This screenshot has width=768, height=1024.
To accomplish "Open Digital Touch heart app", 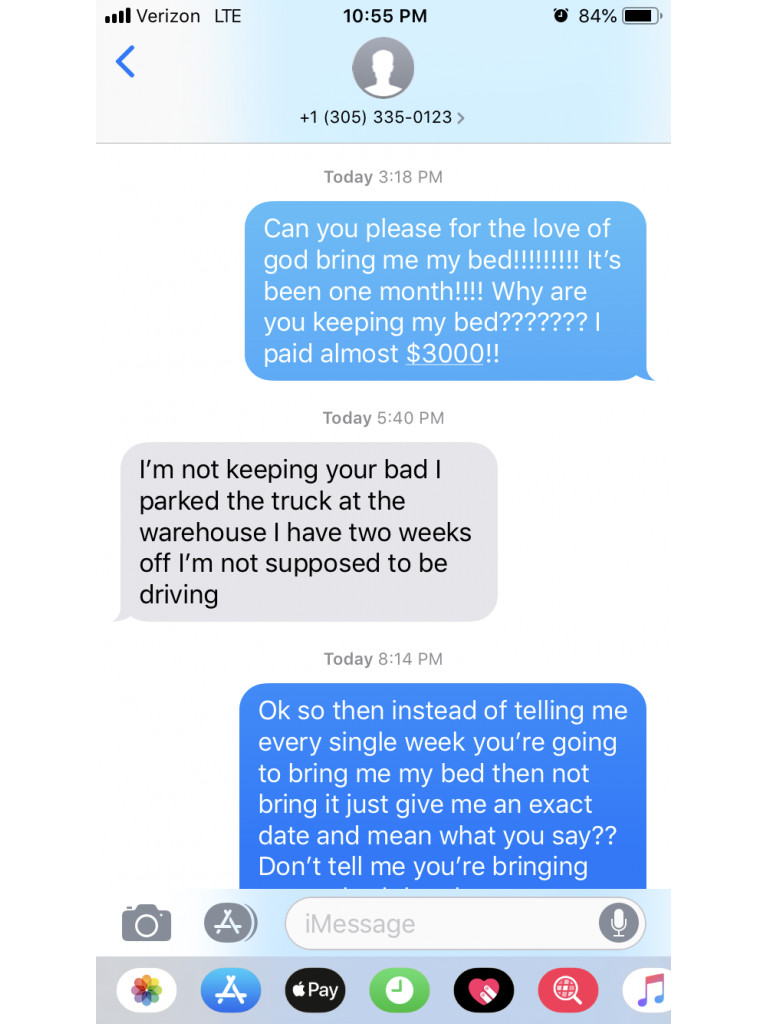I will tap(483, 990).
